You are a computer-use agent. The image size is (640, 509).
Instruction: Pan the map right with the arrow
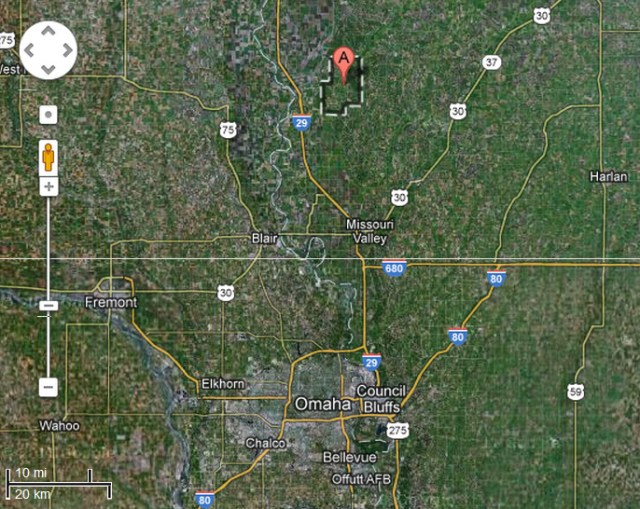[66, 49]
